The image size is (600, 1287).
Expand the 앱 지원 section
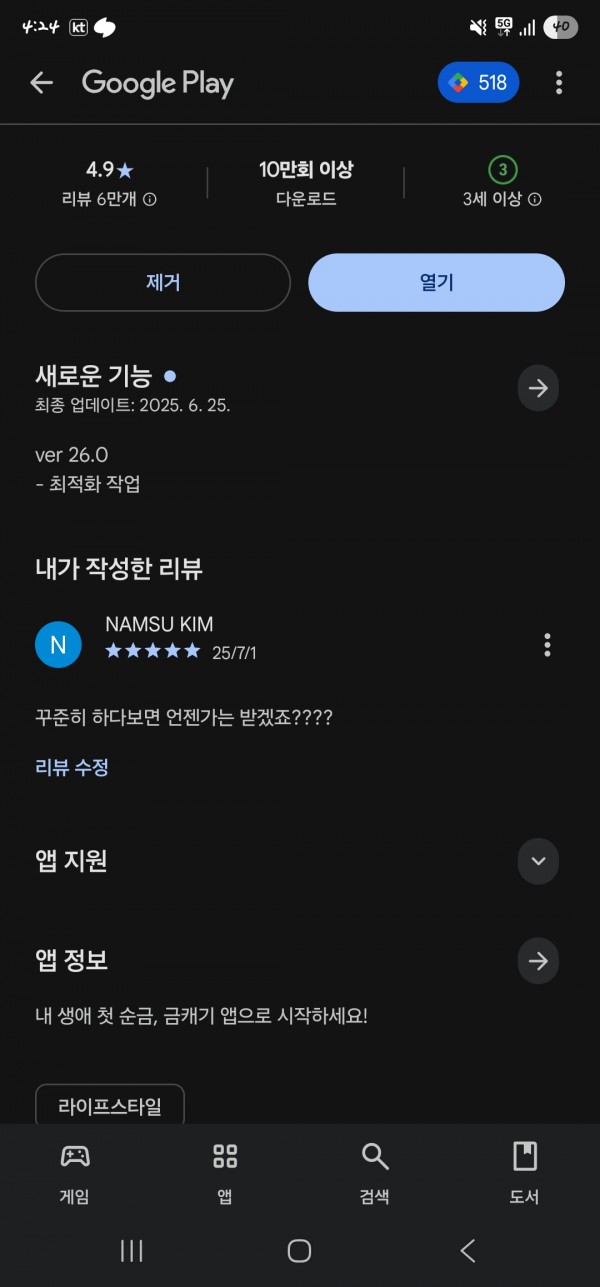(x=538, y=861)
